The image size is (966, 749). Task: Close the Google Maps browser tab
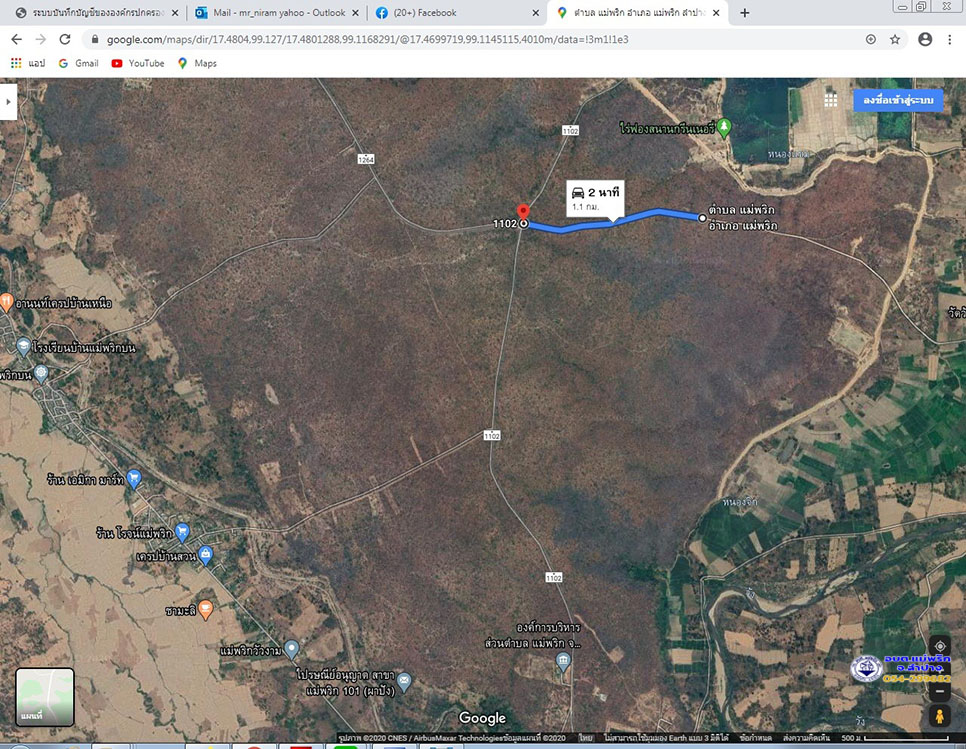[x=715, y=13]
